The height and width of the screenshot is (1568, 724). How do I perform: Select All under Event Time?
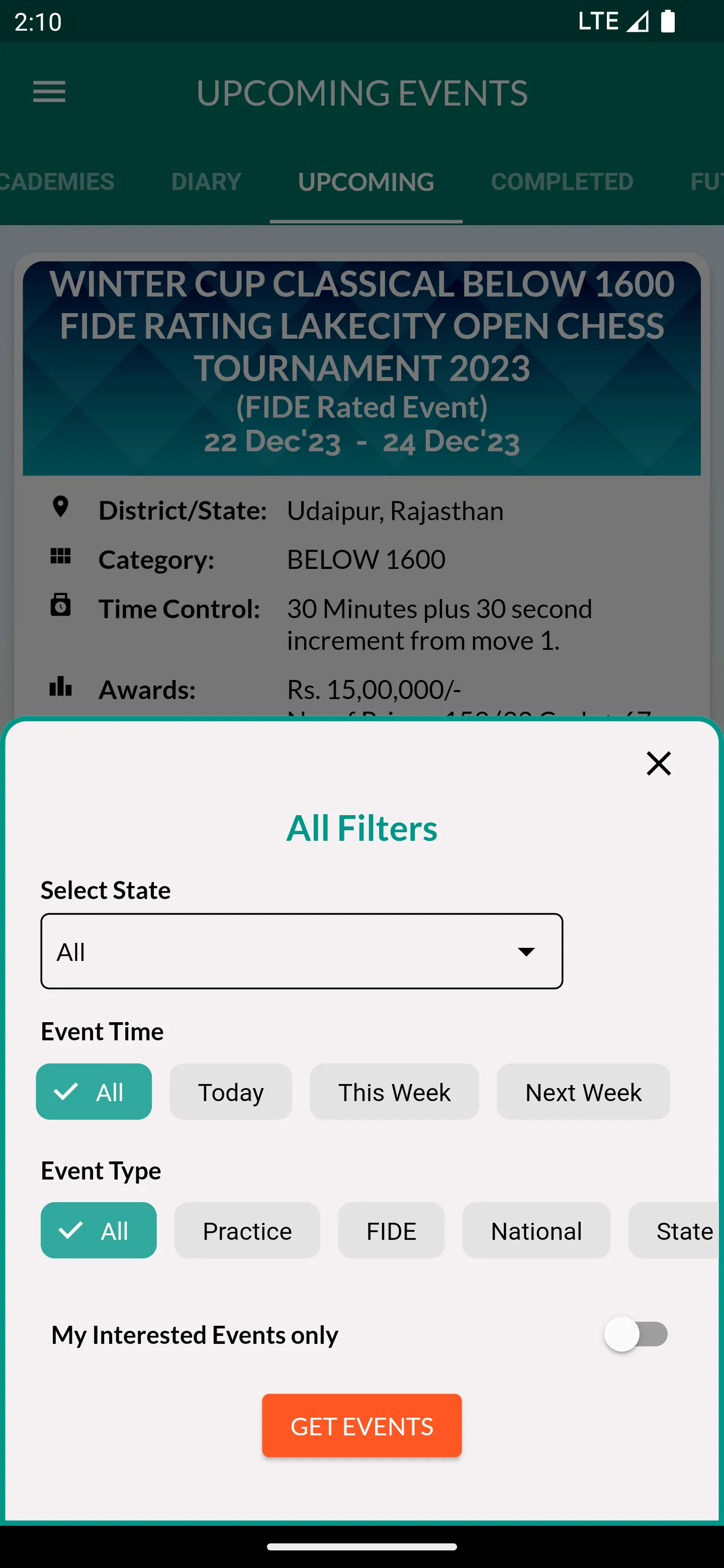pyautogui.click(x=94, y=1092)
